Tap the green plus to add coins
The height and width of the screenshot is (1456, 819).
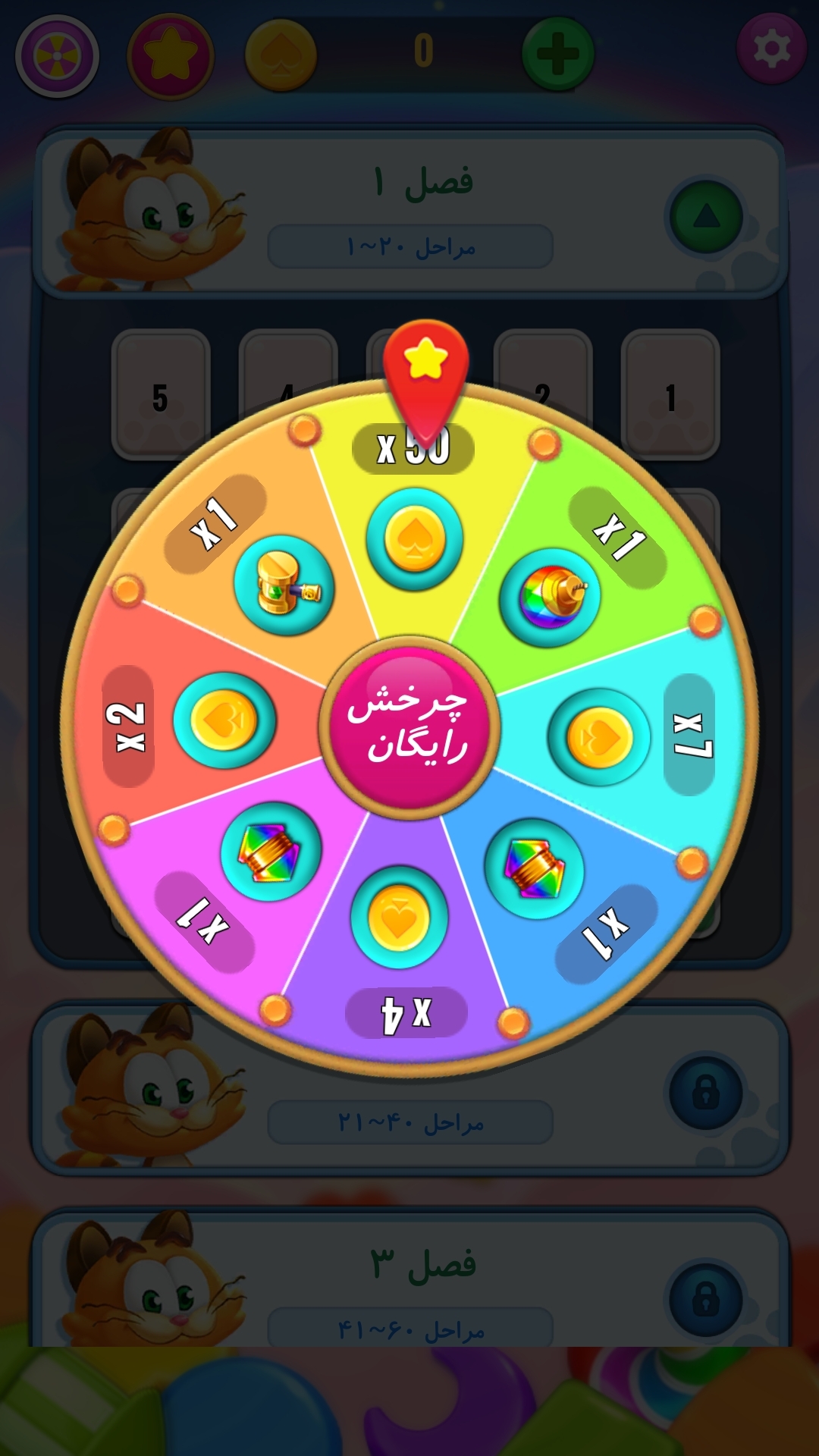[x=558, y=53]
